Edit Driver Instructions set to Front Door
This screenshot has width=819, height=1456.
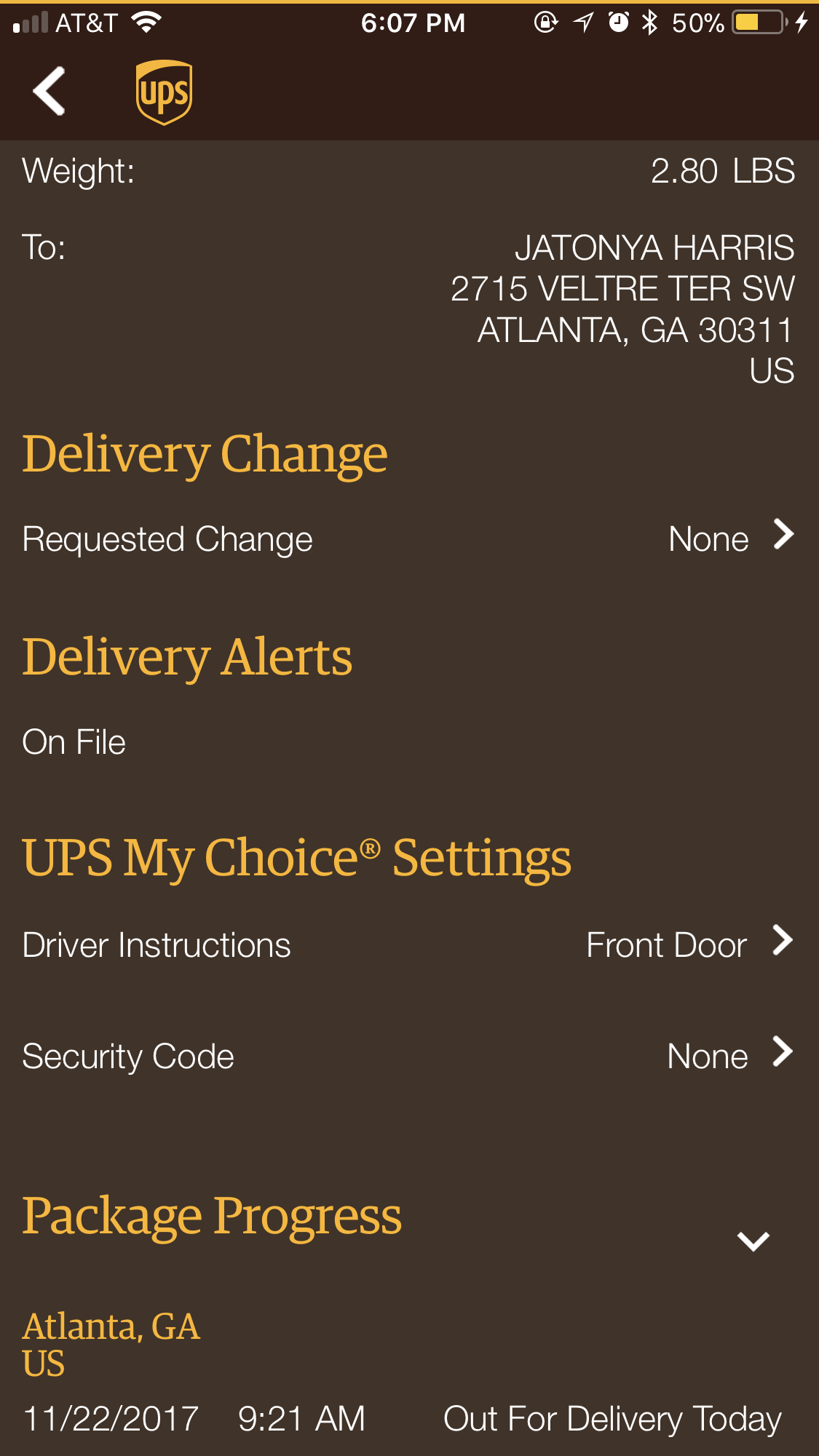coord(408,944)
